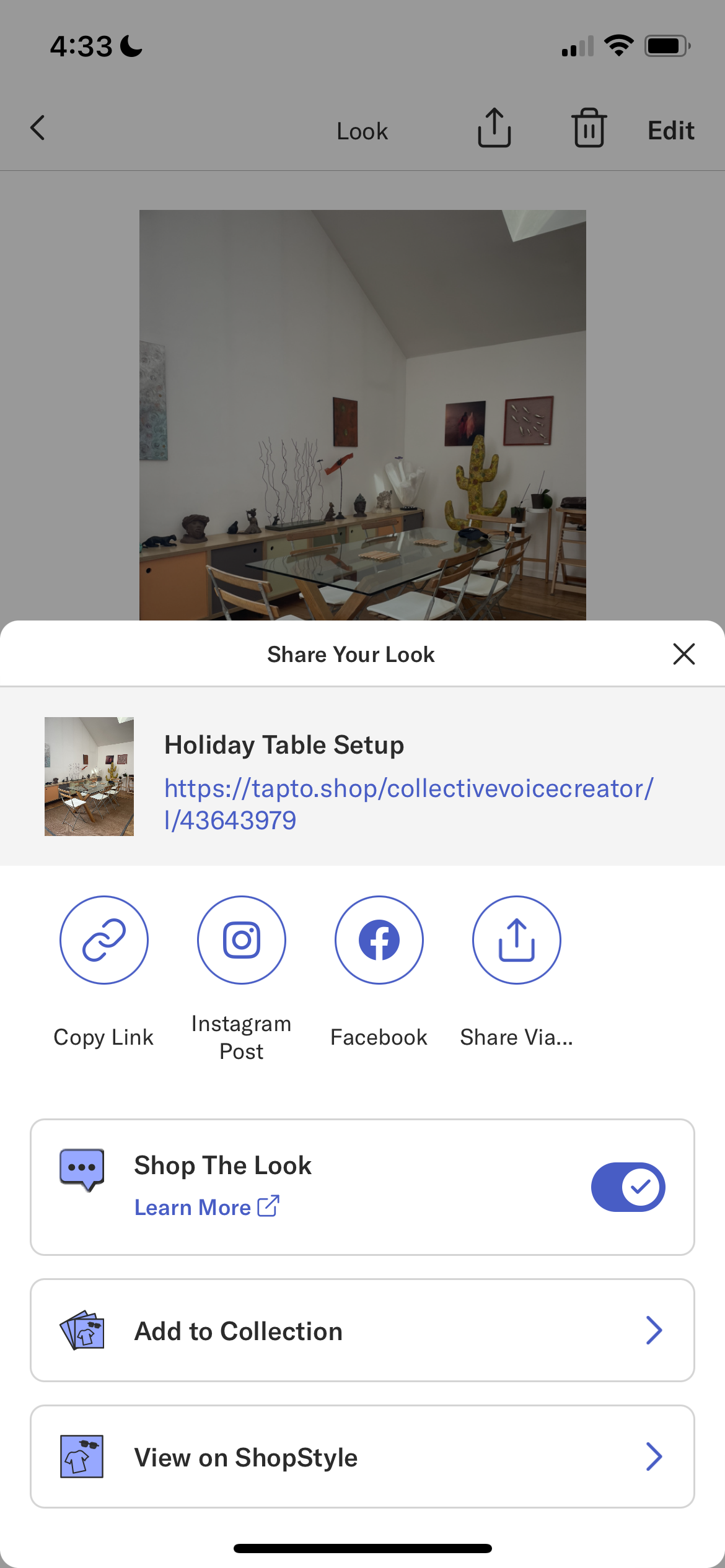Turn off Shop The Look toggle
725x1568 pixels.
coord(628,1187)
